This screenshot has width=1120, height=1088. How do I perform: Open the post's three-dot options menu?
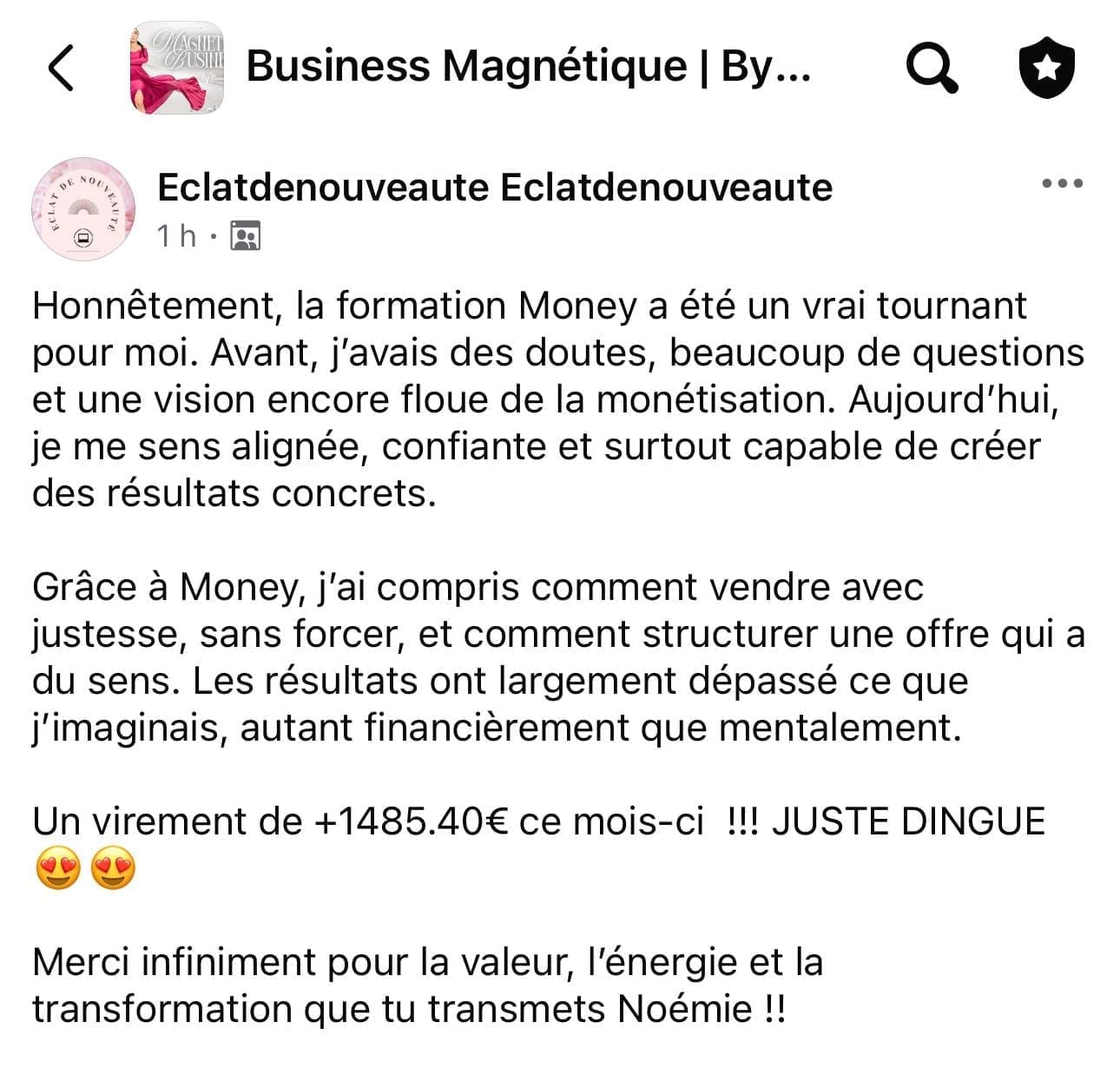[x=1062, y=183]
